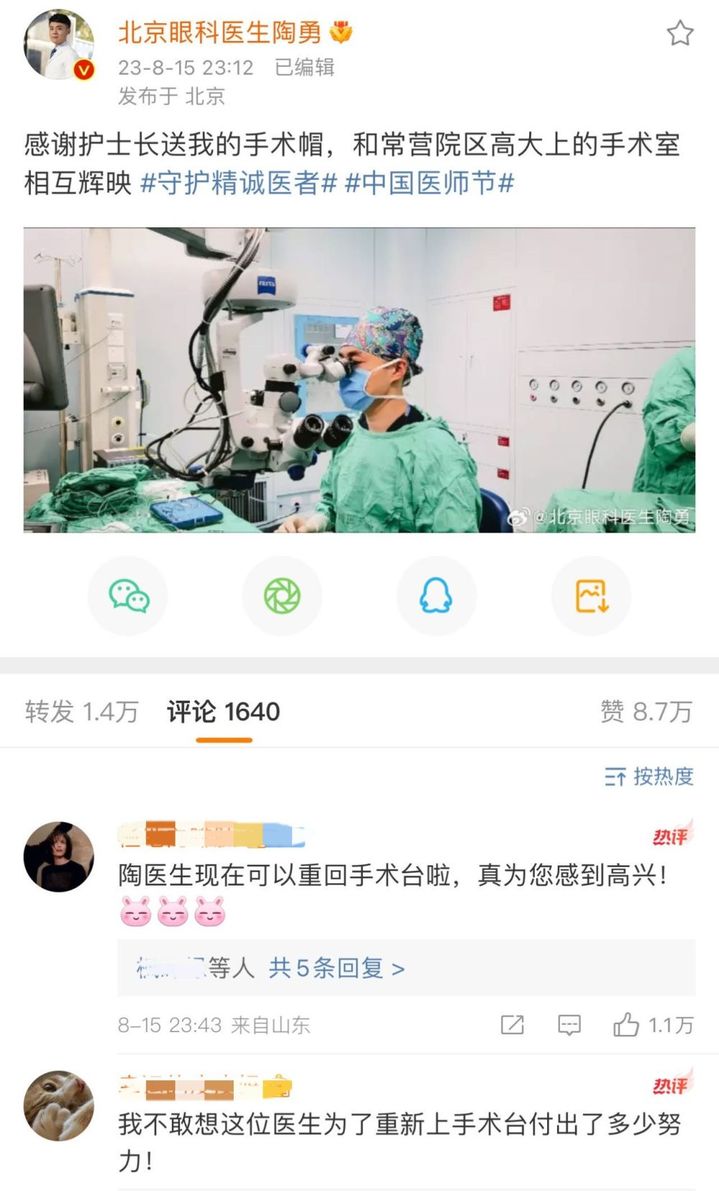Repost the comment from 山东
719x1191 pixels.
(512, 1024)
